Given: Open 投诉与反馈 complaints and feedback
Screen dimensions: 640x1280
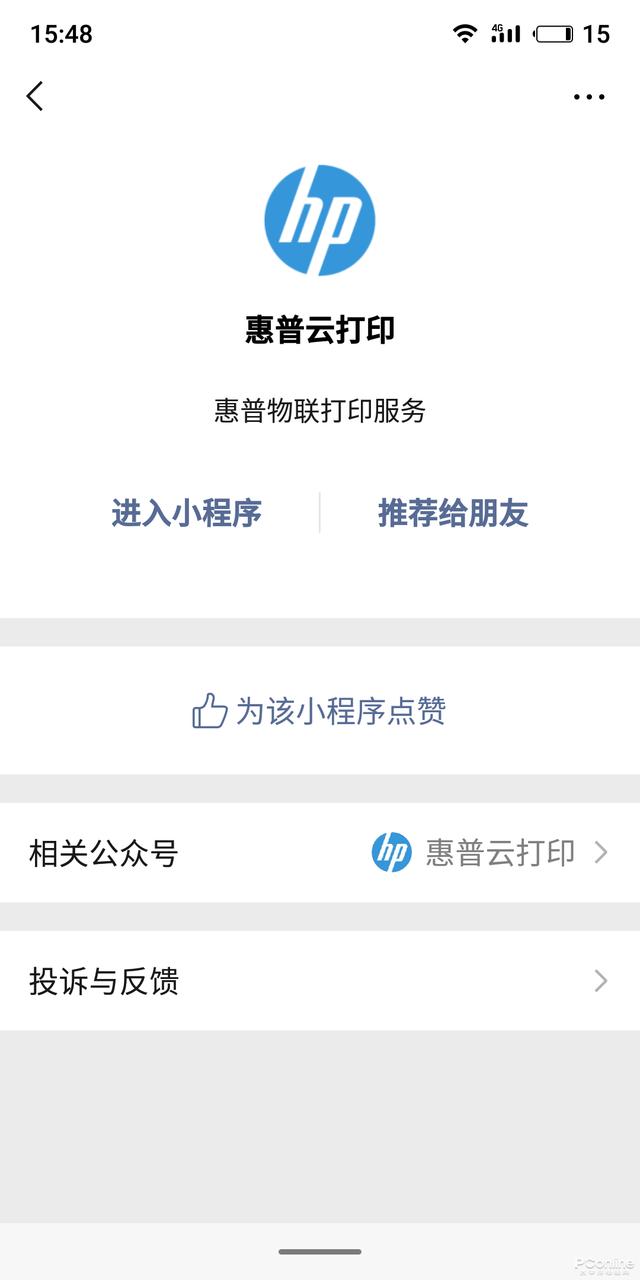Looking at the screenshot, I should pyautogui.click(x=320, y=981).
